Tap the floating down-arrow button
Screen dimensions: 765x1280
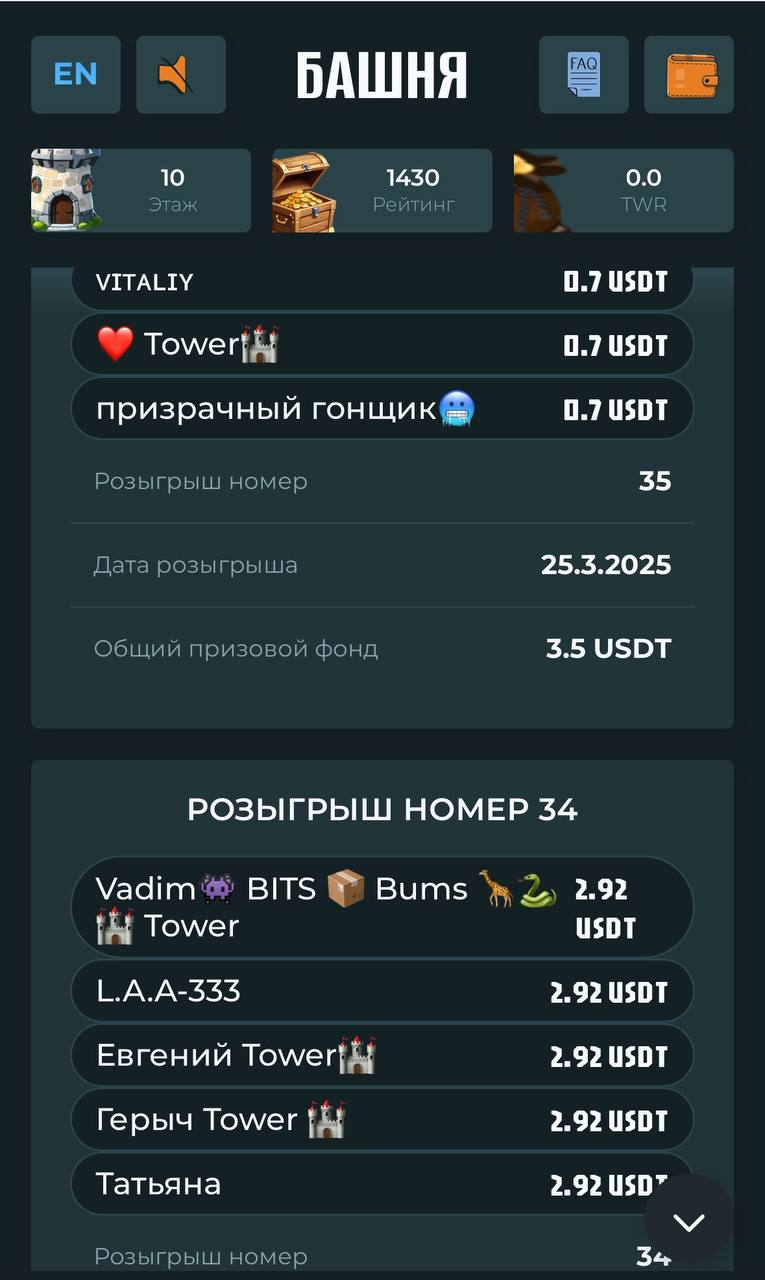tap(688, 1220)
